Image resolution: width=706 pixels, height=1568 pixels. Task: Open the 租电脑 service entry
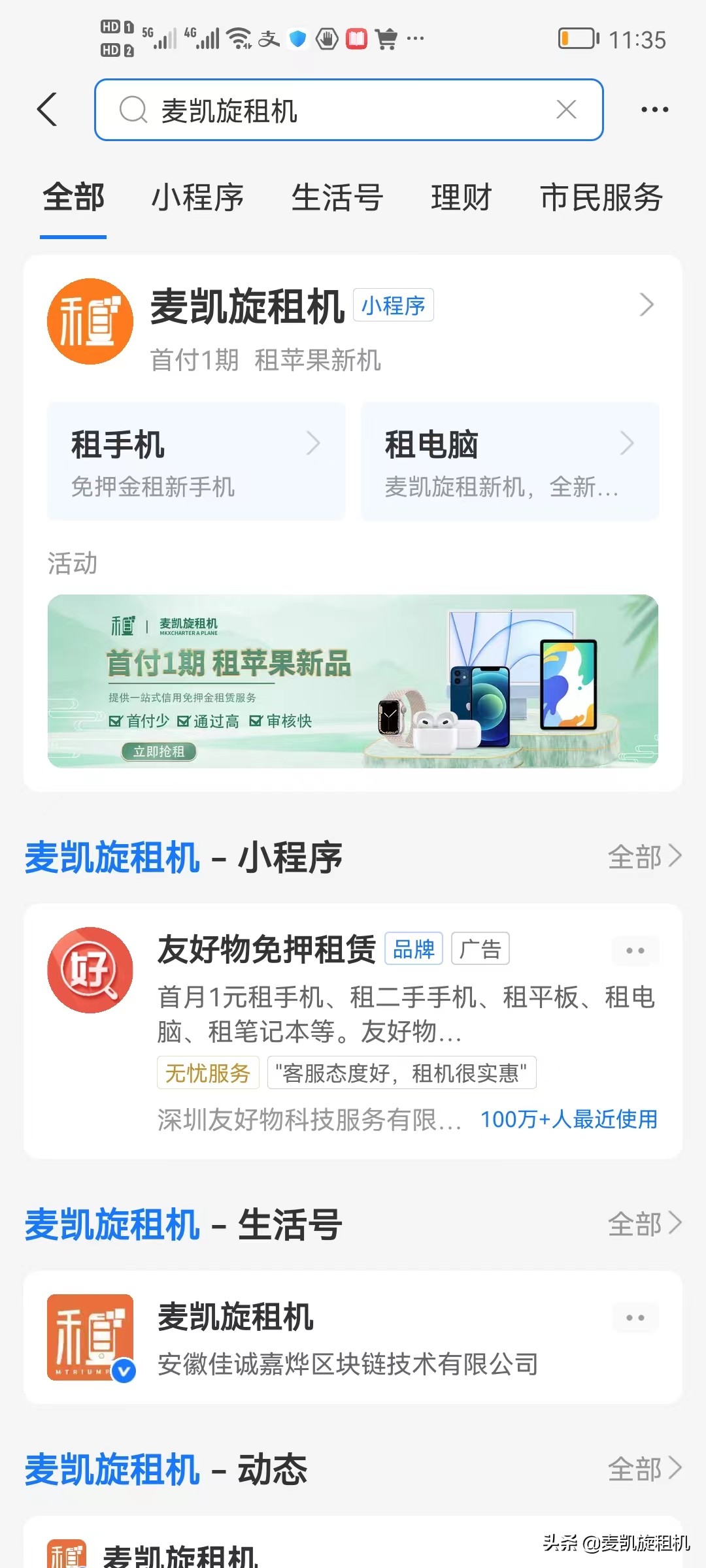tap(509, 459)
